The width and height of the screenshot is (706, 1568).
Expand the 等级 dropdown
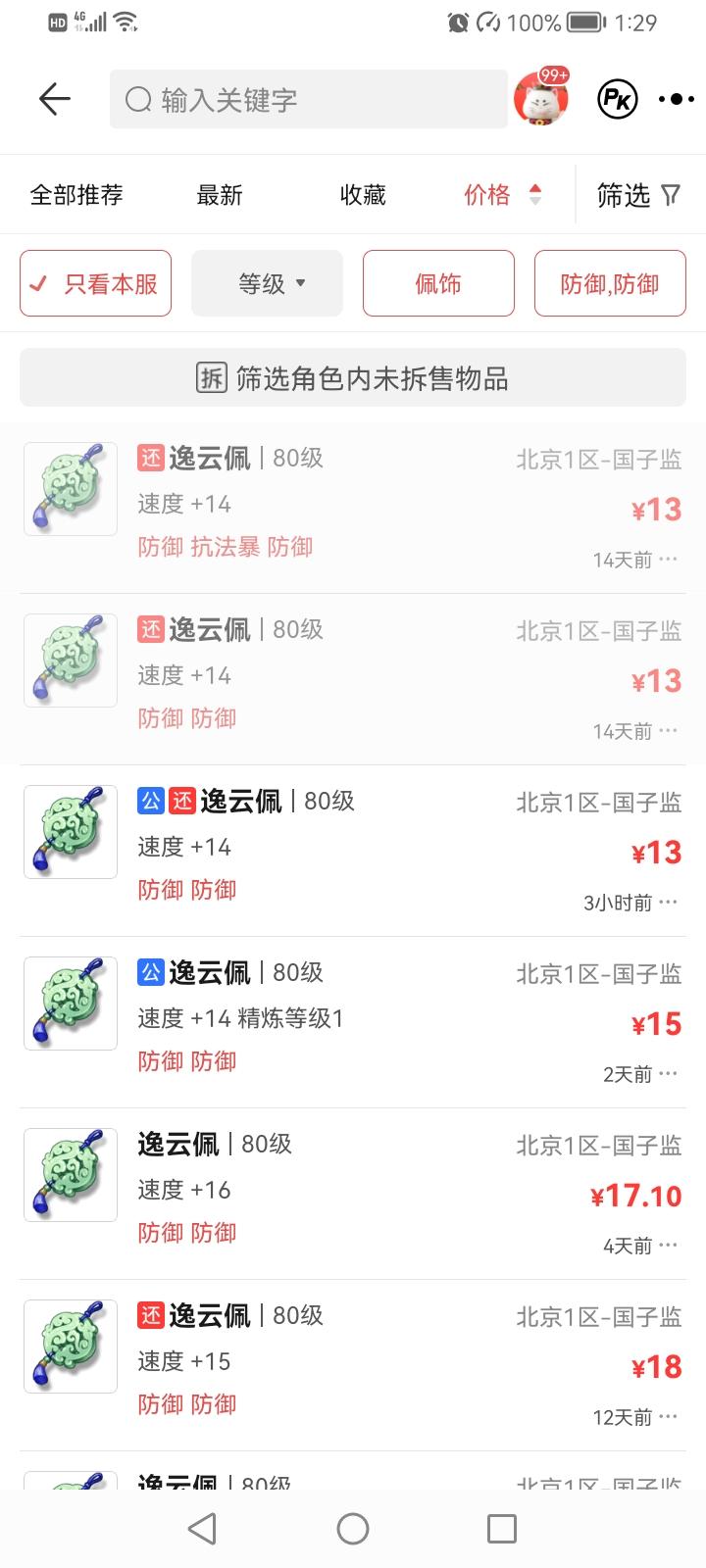[x=267, y=284]
